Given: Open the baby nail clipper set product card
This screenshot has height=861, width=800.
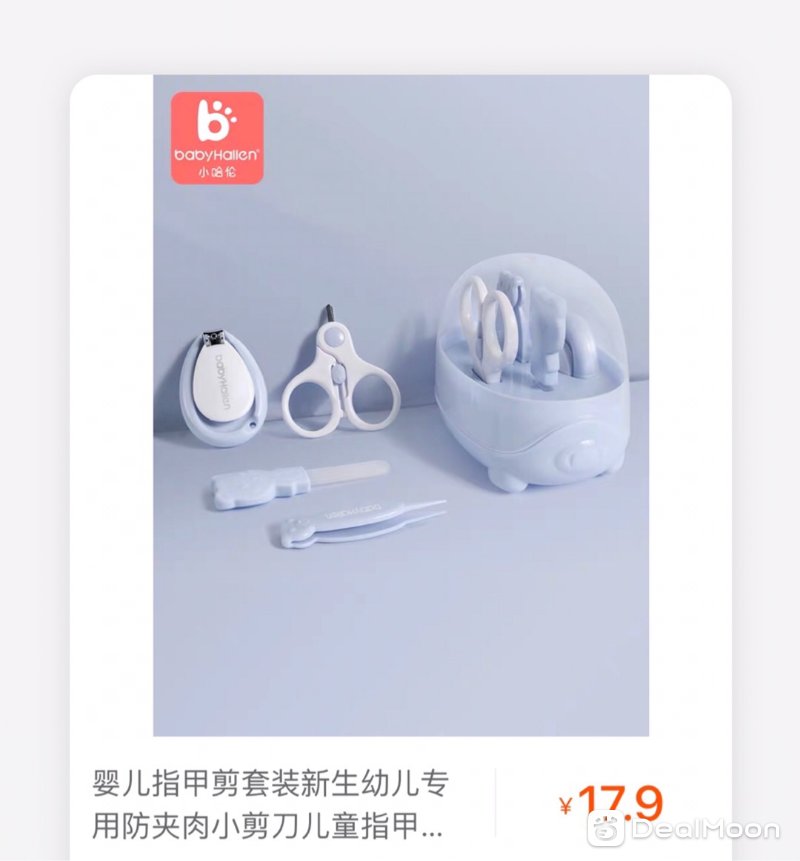Looking at the screenshot, I should tap(400, 420).
